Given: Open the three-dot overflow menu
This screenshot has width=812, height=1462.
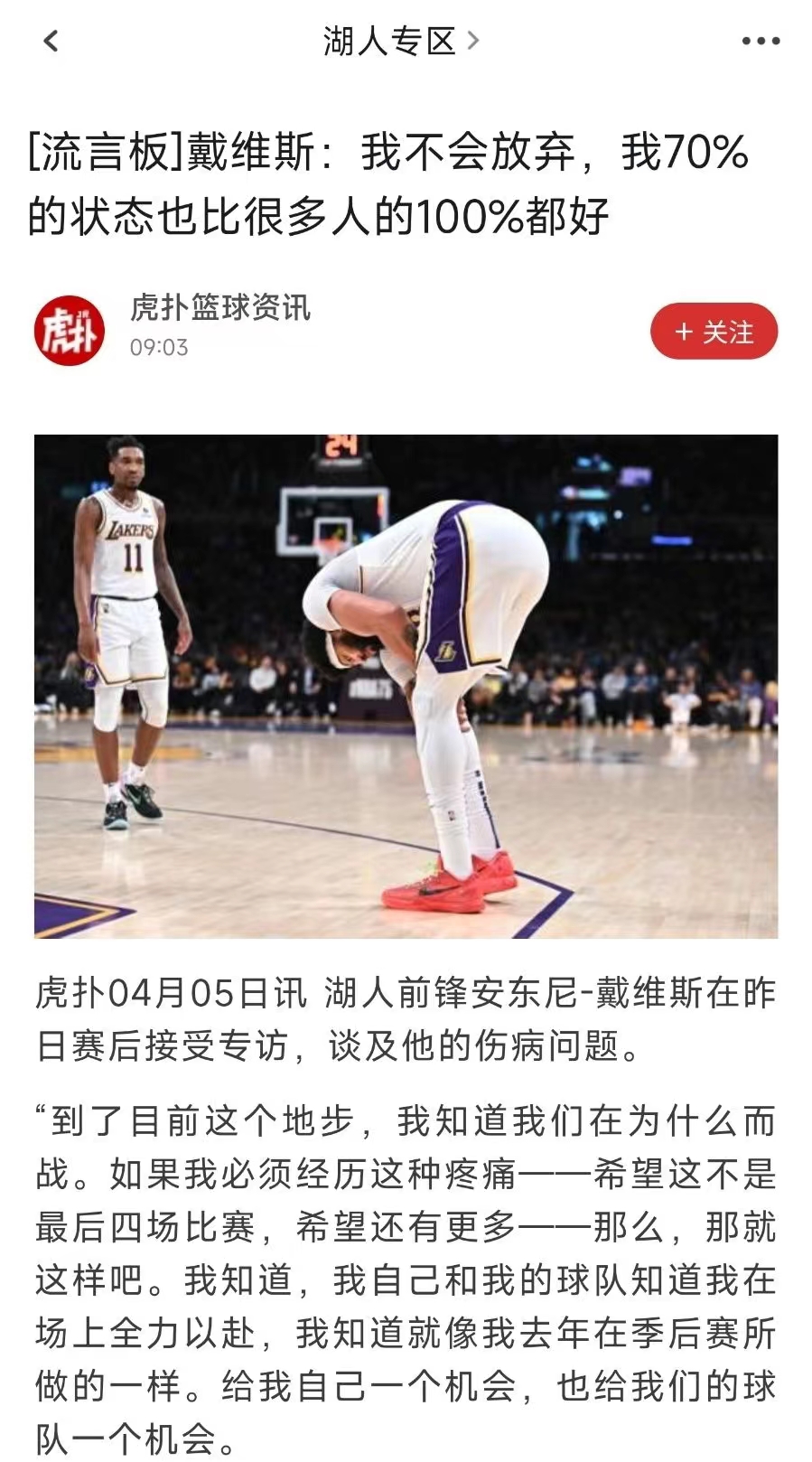Looking at the screenshot, I should click(761, 41).
